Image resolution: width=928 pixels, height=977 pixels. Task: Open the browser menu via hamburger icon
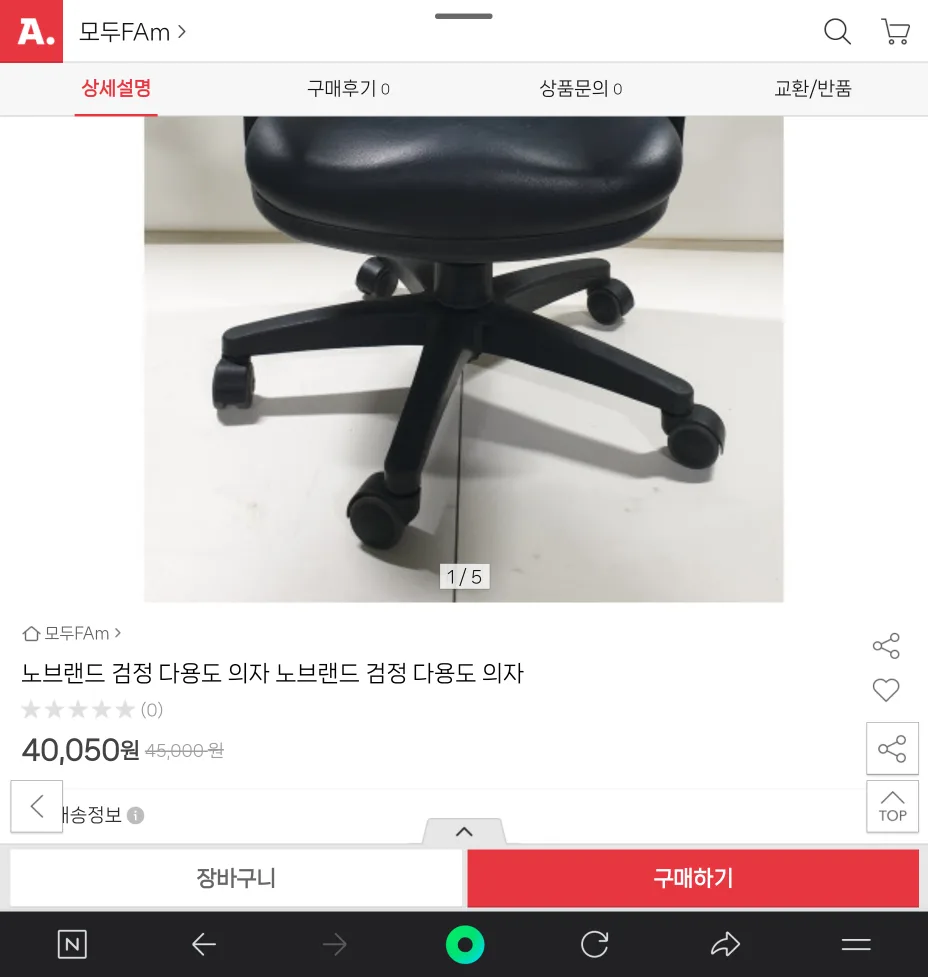(856, 944)
